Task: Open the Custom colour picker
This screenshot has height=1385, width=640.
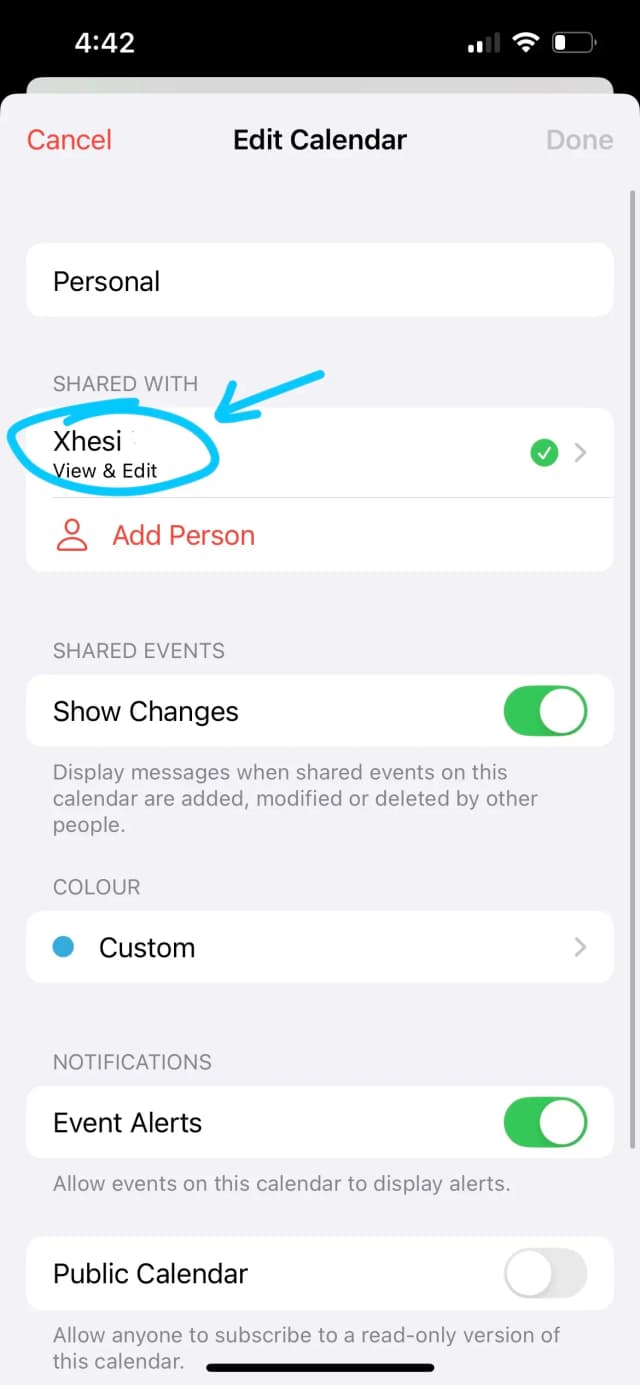Action: (x=319, y=948)
